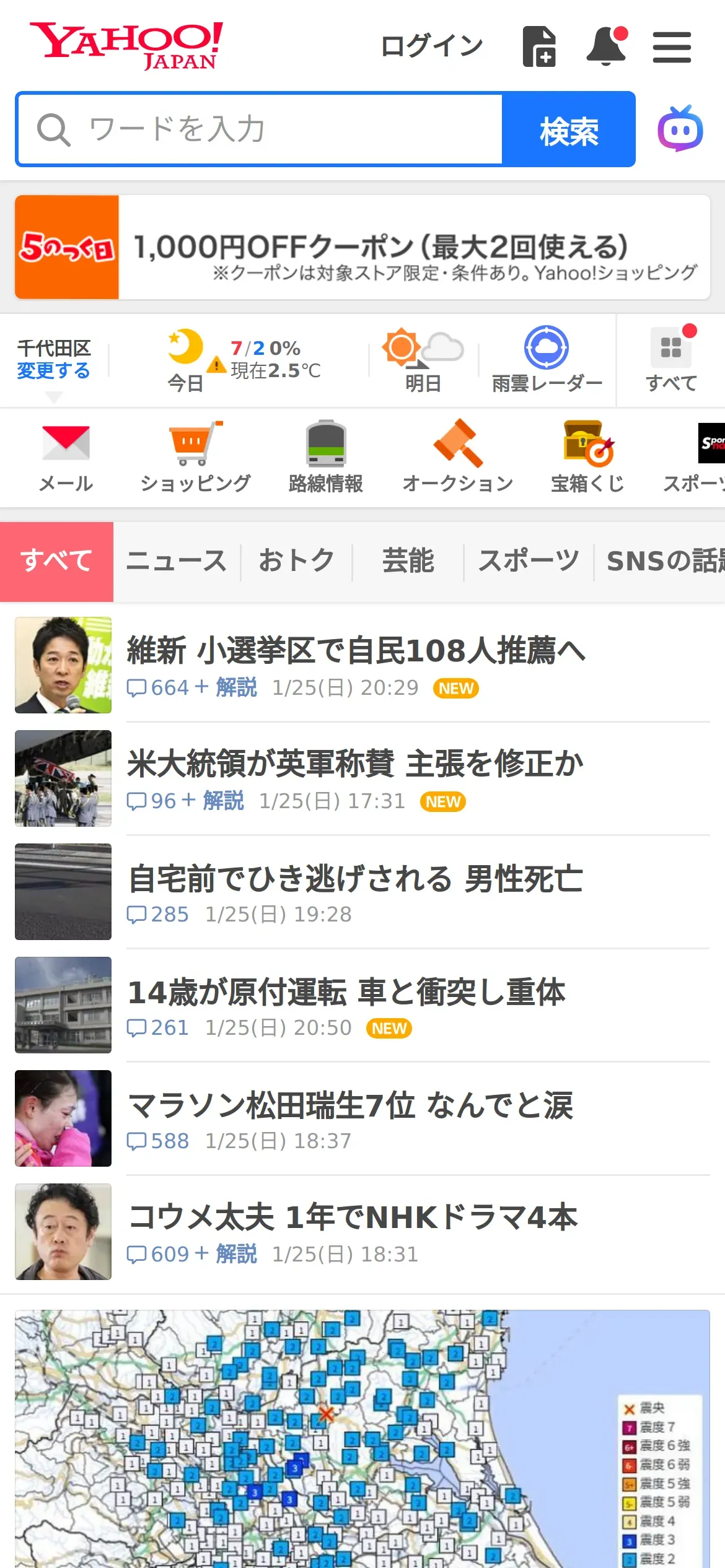The image size is (725, 1568).
Task: Open 路線情報 transit info
Action: click(326, 458)
